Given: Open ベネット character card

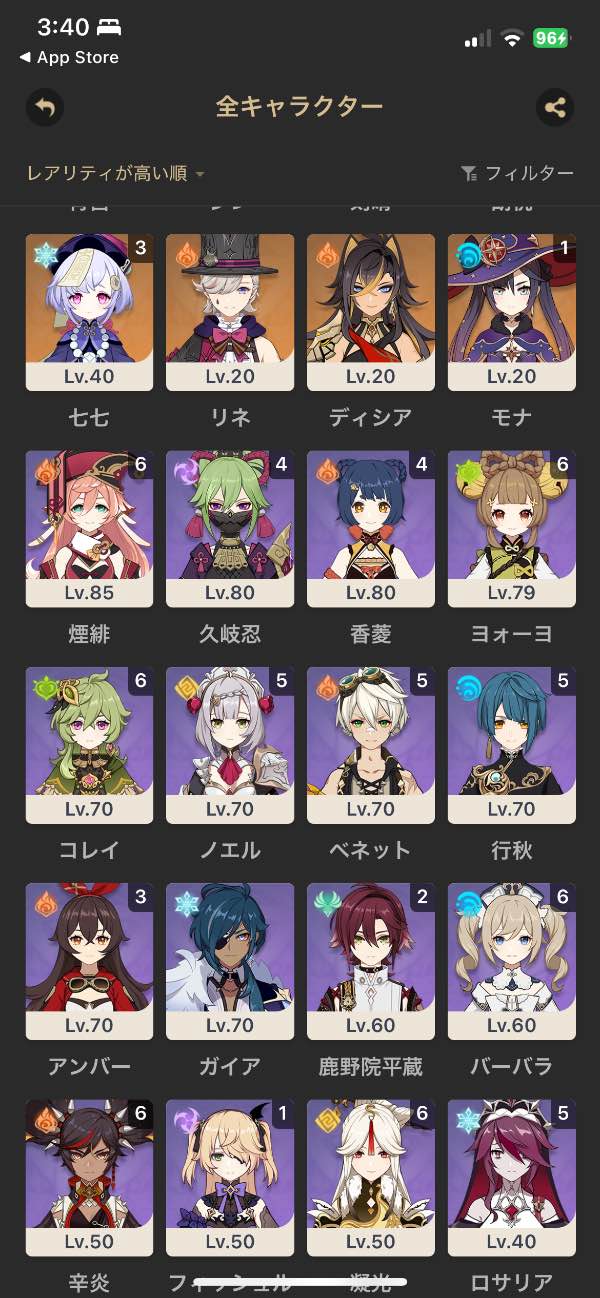Looking at the screenshot, I should tap(371, 744).
